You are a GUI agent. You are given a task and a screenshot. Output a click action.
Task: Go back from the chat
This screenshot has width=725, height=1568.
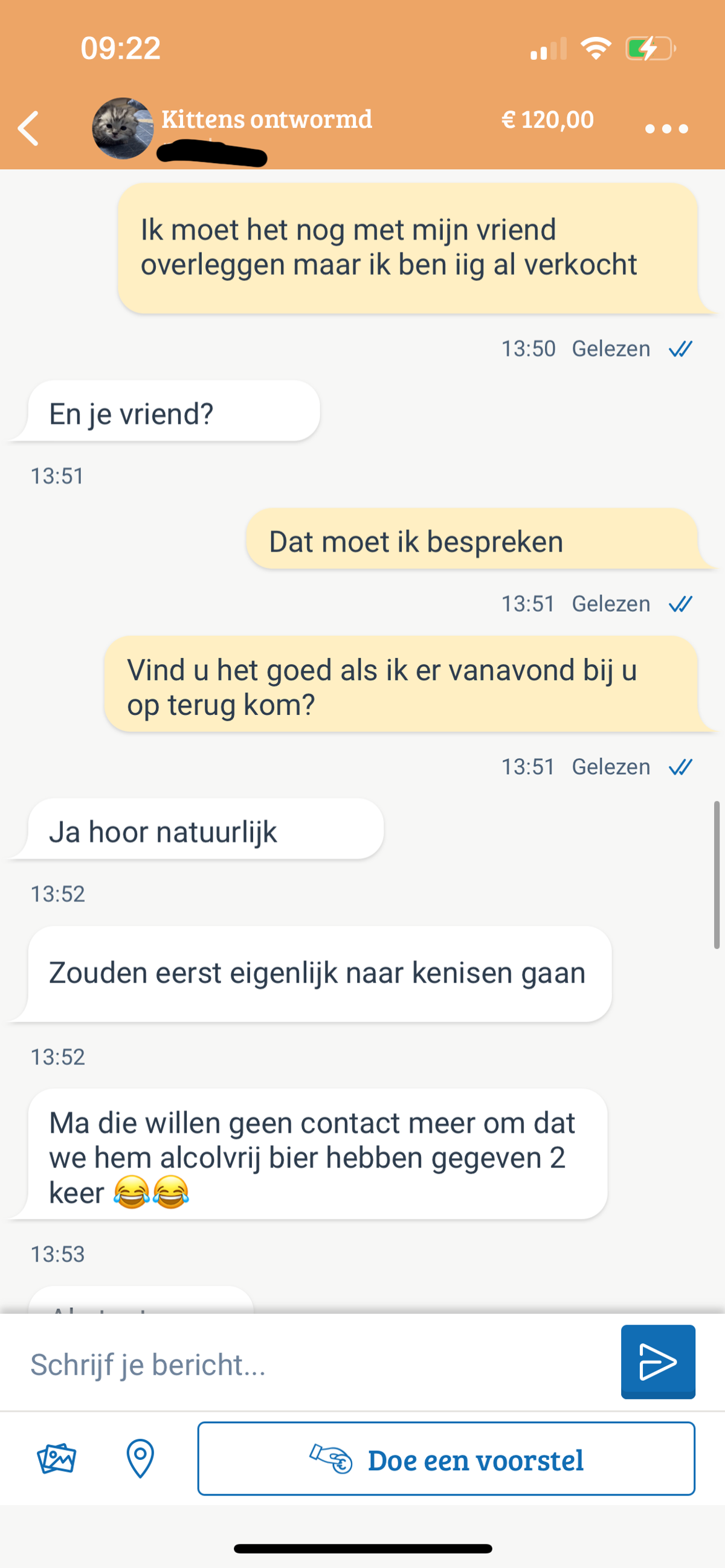point(28,128)
